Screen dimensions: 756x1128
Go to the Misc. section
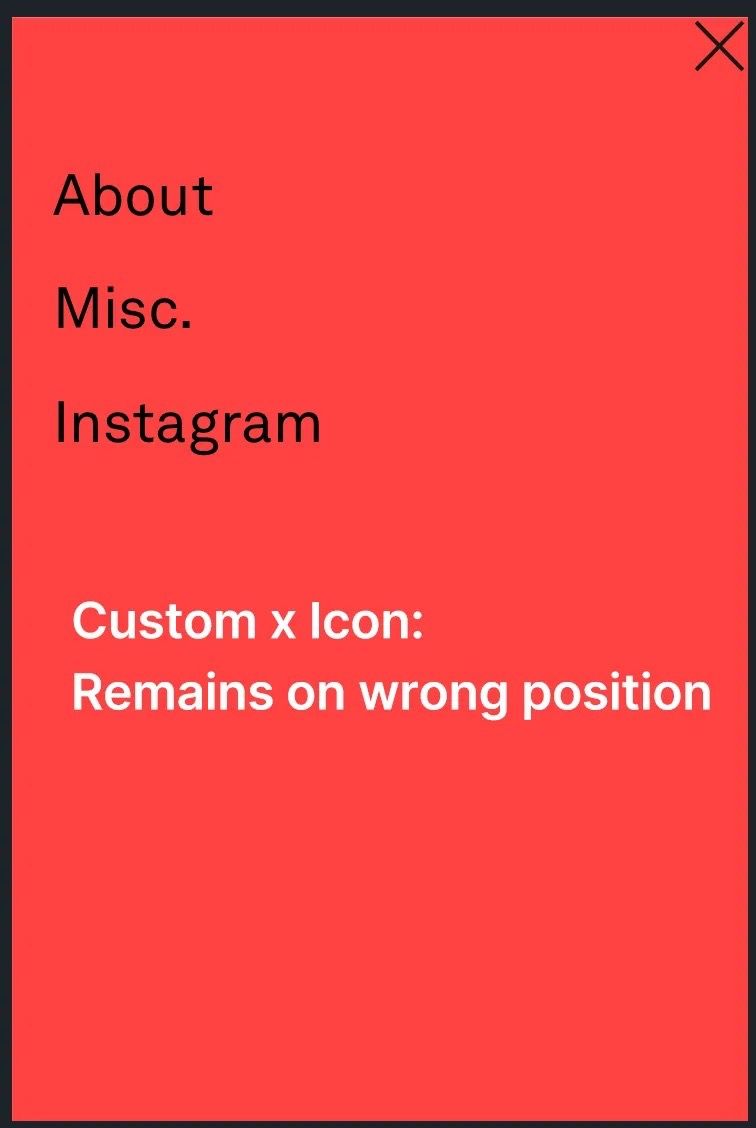coord(123,309)
